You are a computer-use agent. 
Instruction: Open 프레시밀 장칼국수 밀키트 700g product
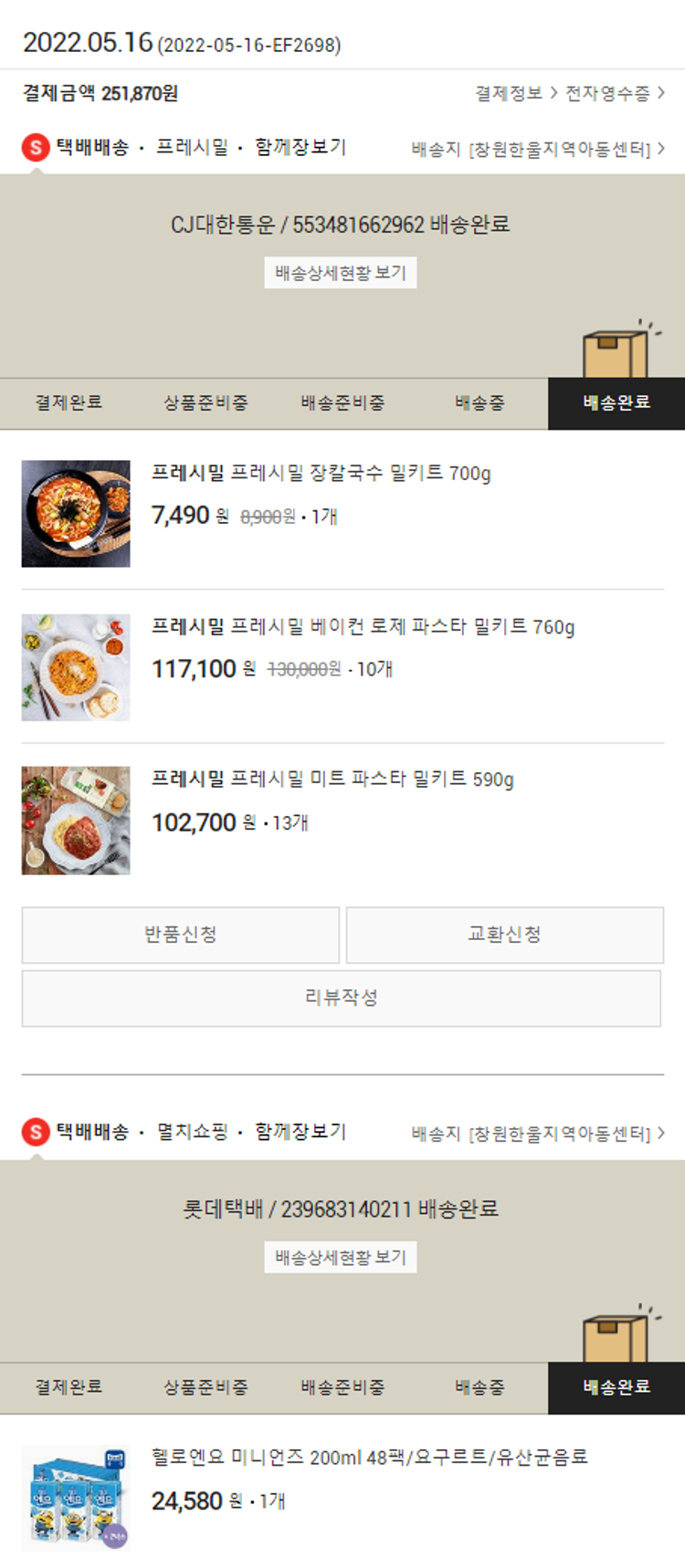coord(321,473)
